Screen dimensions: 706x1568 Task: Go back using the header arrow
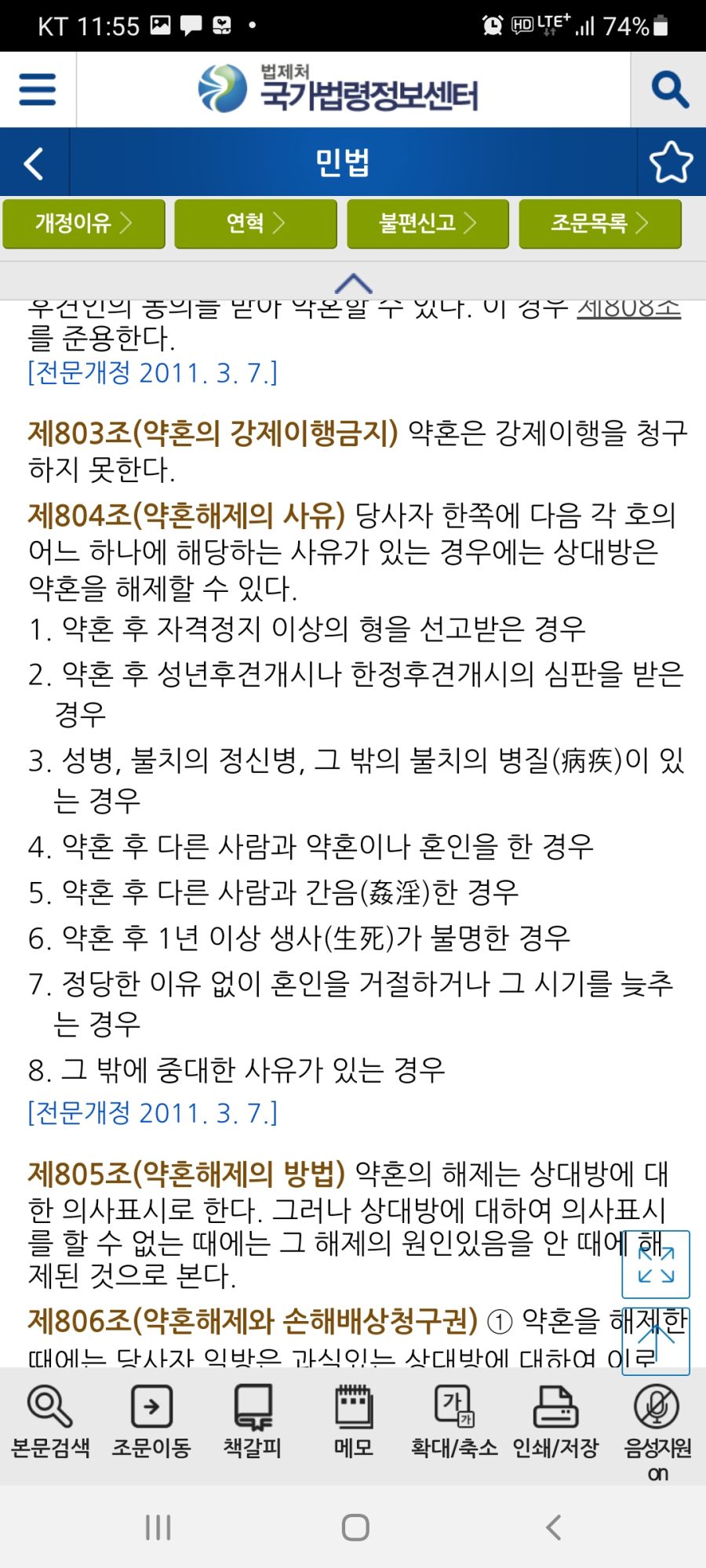pyautogui.click(x=34, y=163)
